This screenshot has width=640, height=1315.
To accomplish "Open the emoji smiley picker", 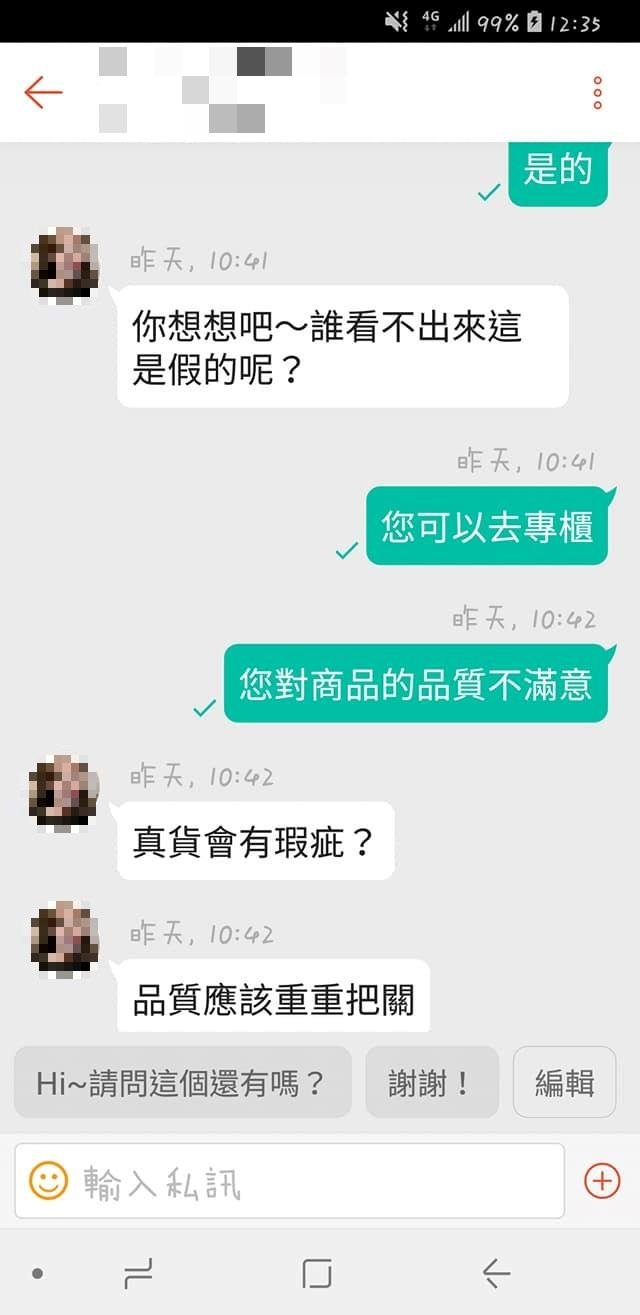I will 48,1181.
